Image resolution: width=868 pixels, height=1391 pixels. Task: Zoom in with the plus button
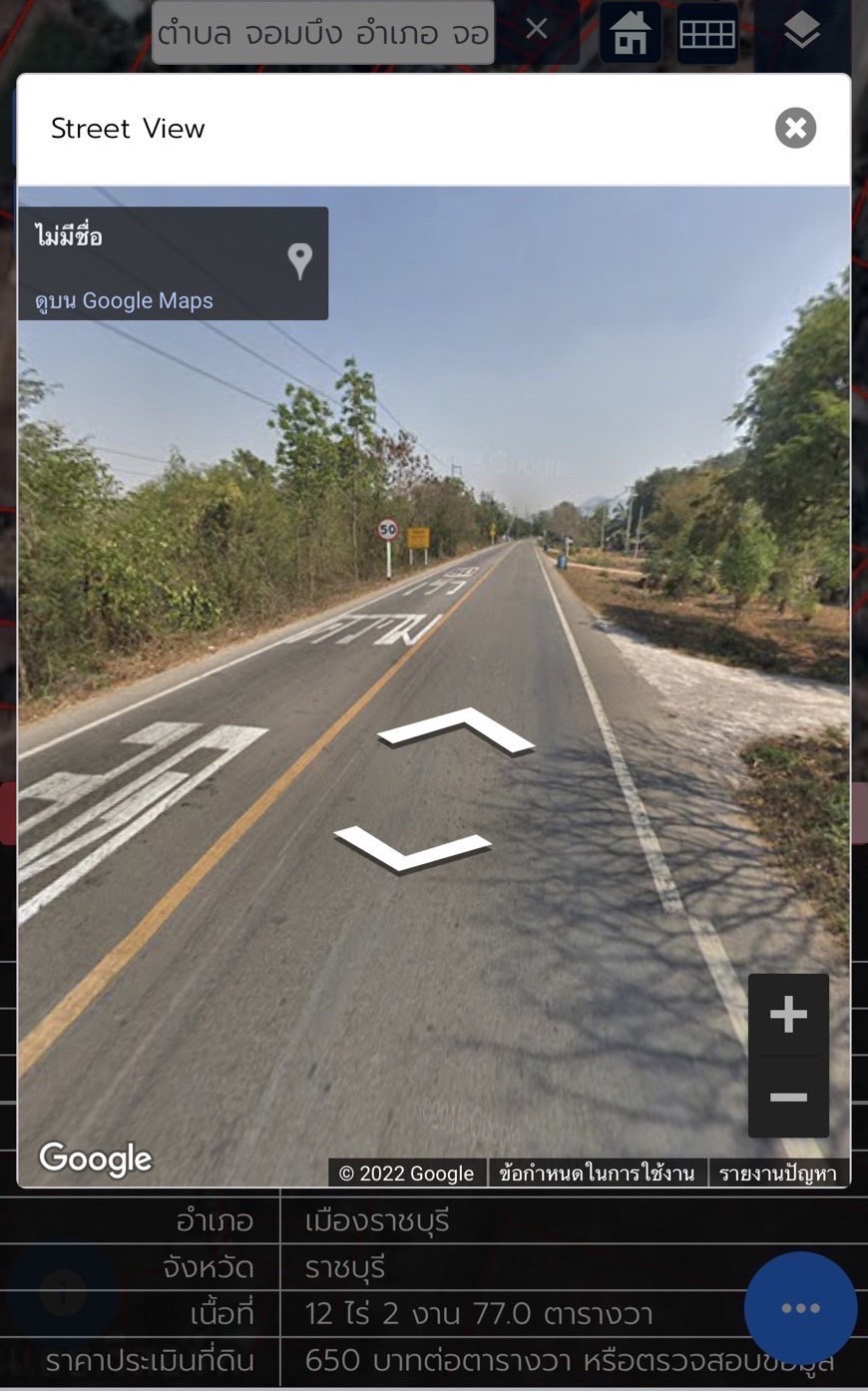pyautogui.click(x=788, y=1014)
